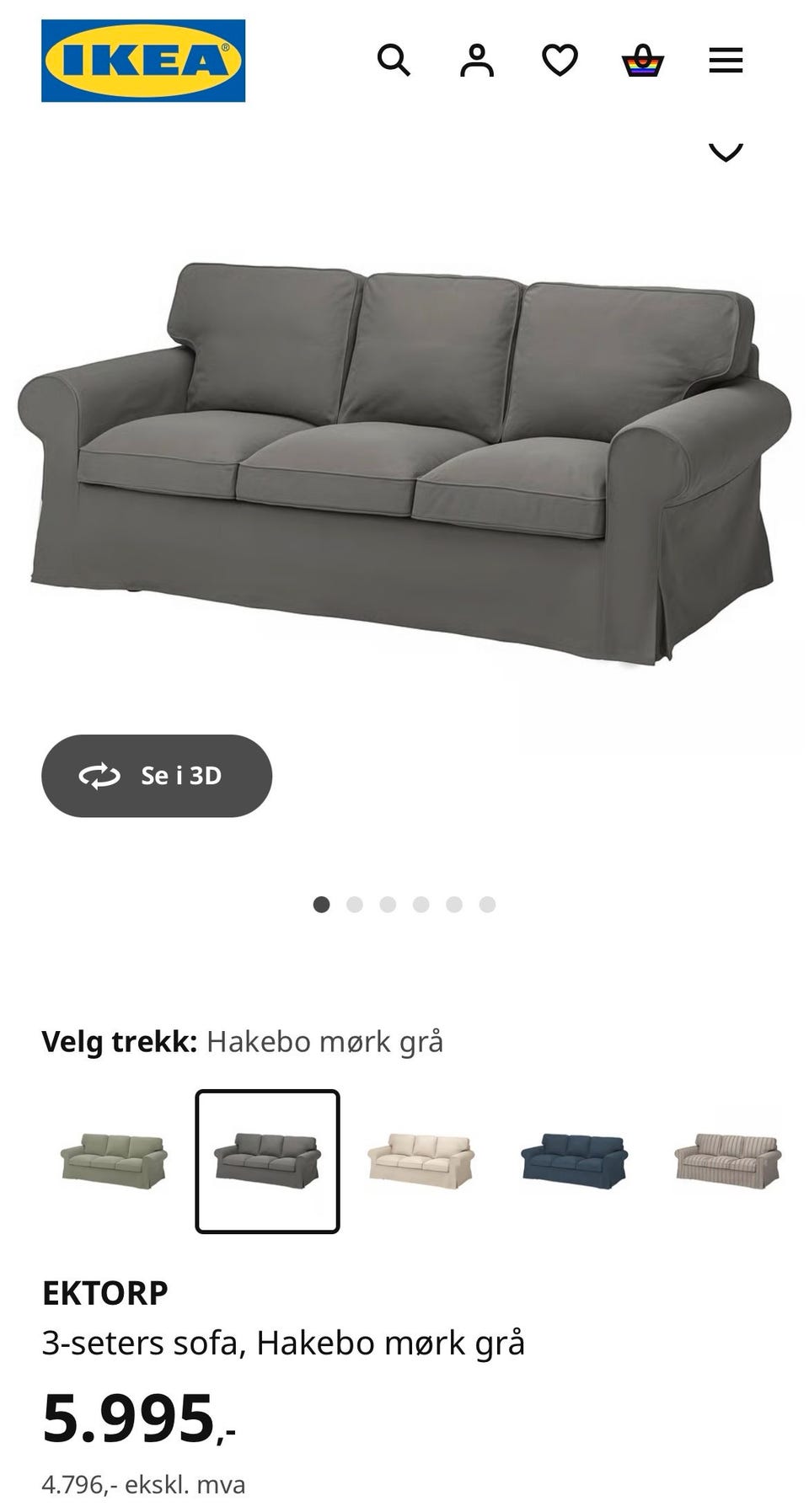
Task: Expand the chevron below the menu
Action: pos(726,152)
